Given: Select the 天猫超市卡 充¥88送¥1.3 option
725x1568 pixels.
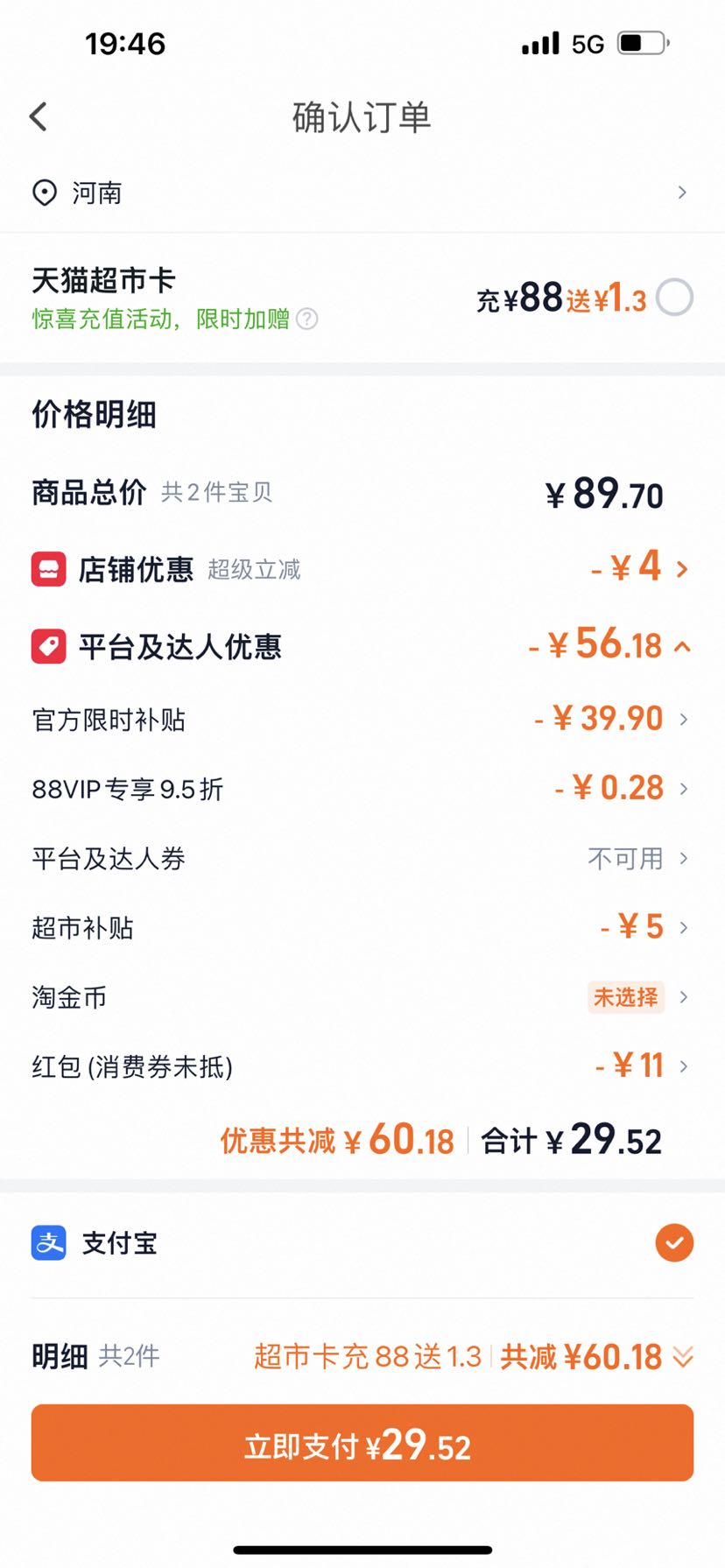Looking at the screenshot, I should 674,298.
